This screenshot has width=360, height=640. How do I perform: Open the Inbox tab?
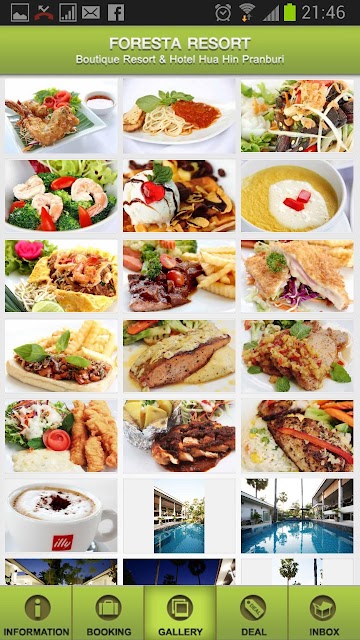click(324, 613)
